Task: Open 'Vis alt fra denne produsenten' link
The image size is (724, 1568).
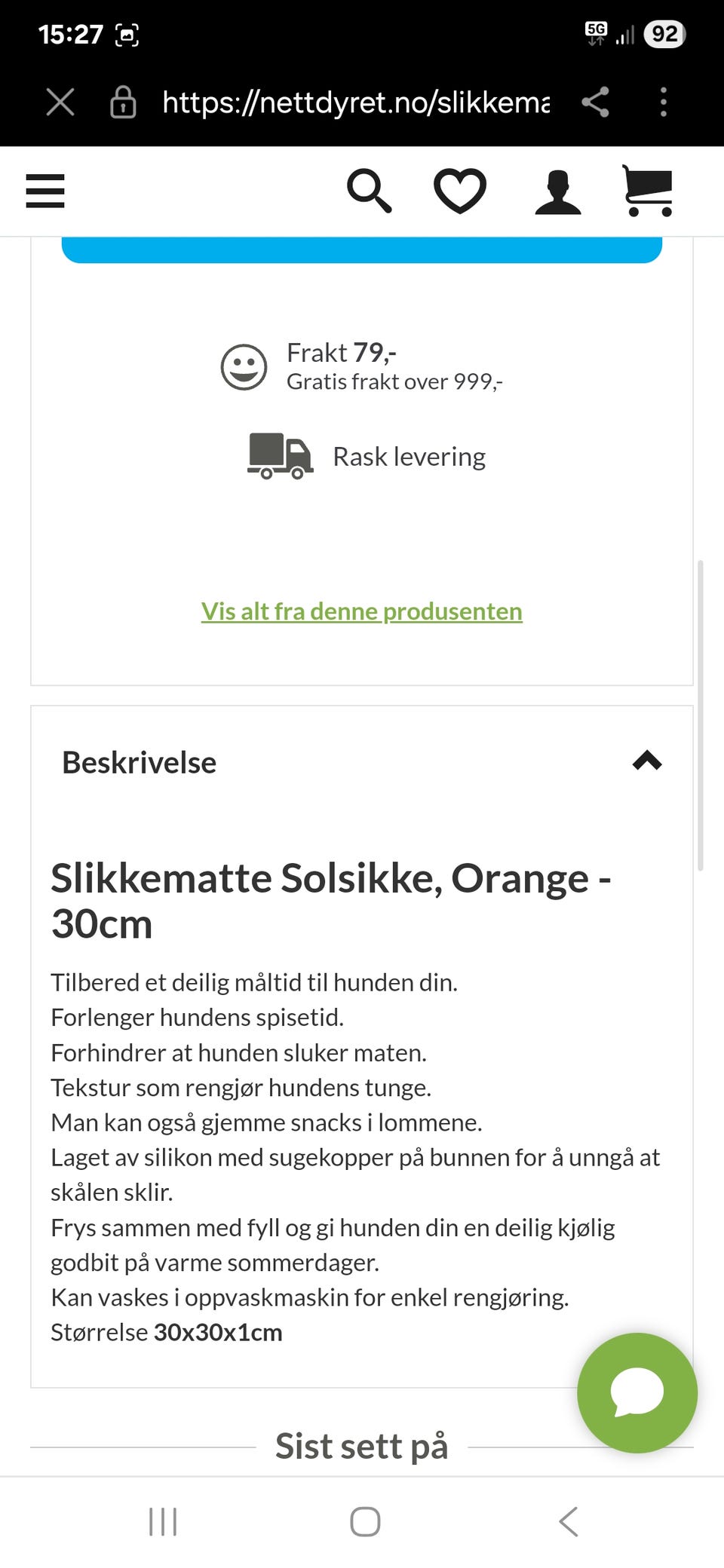Action: pyautogui.click(x=360, y=611)
